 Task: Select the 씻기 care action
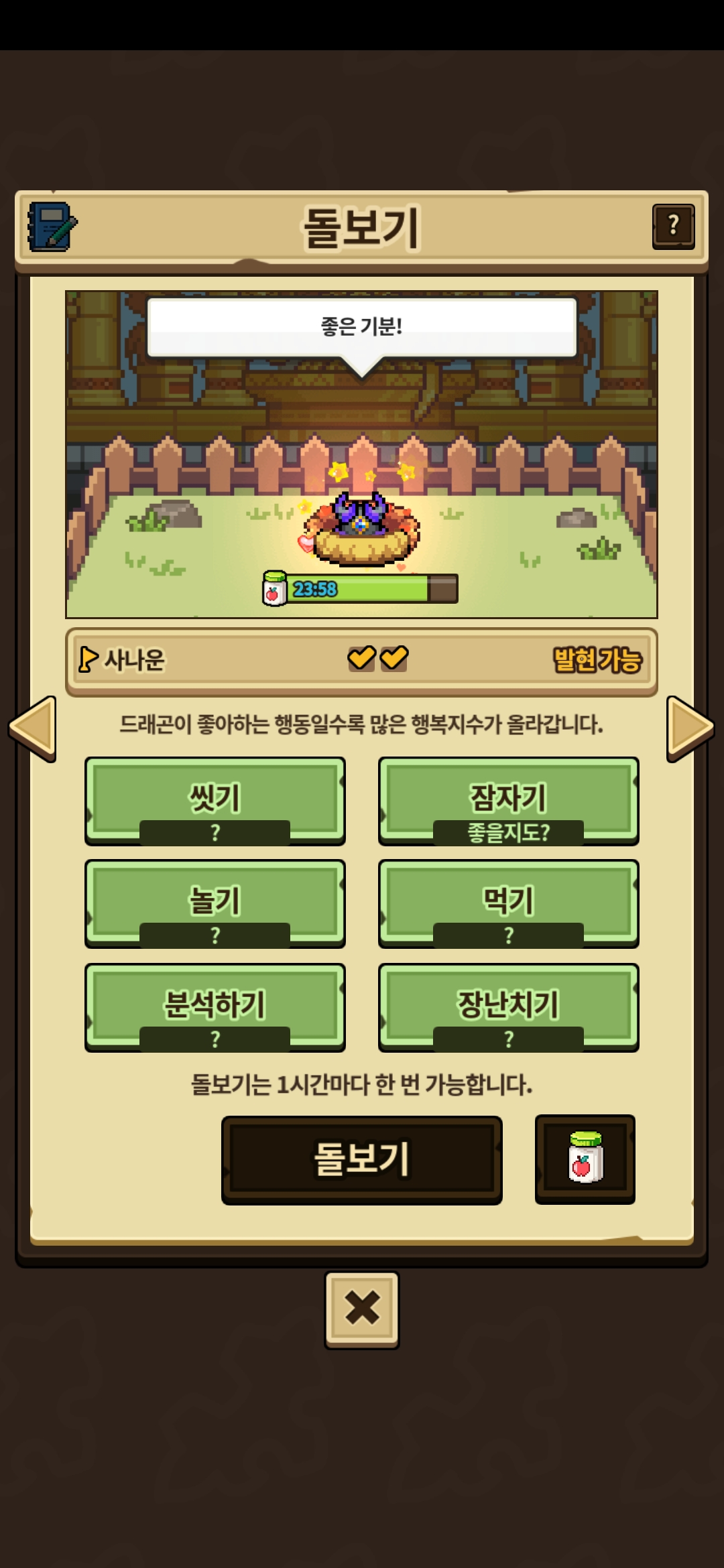point(215,800)
